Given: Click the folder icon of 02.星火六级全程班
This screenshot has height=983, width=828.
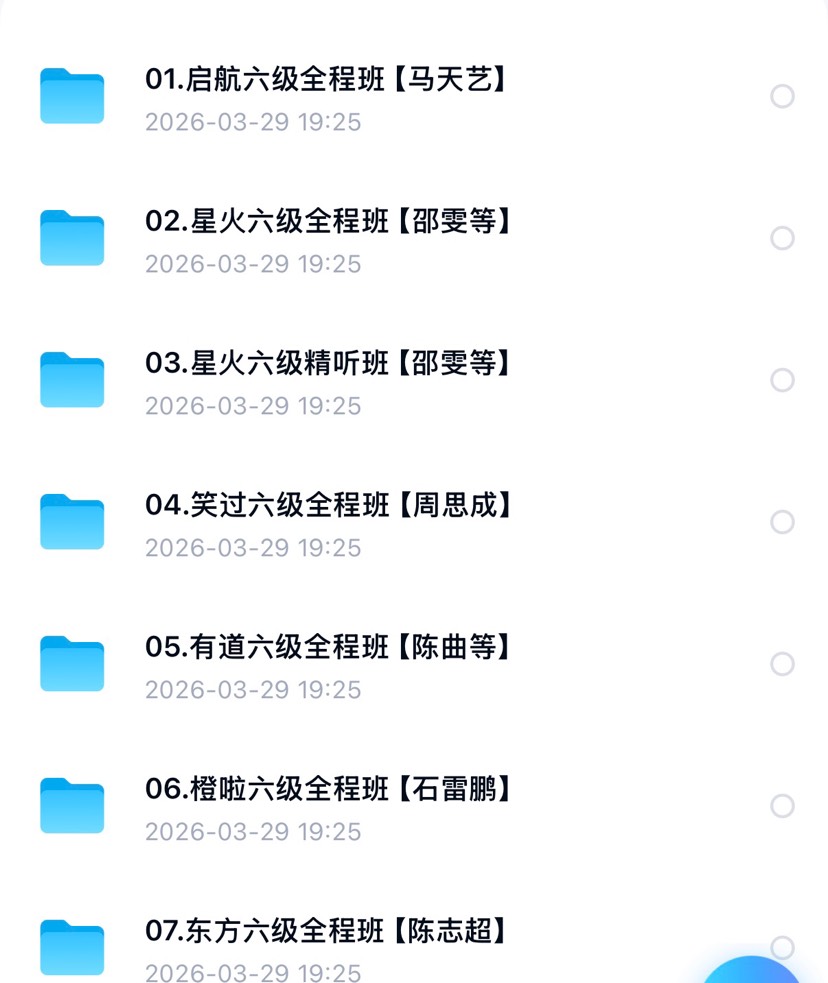Looking at the screenshot, I should coord(70,238).
